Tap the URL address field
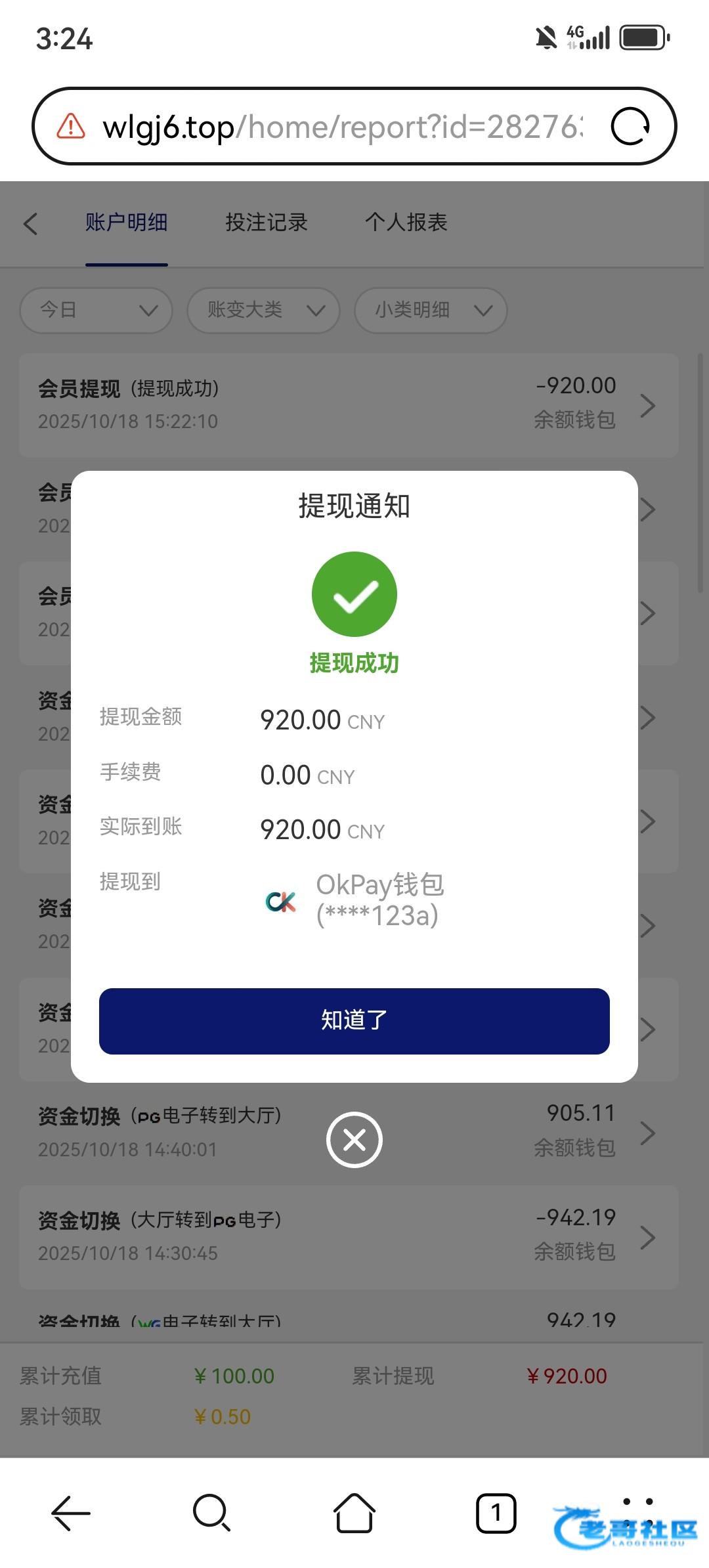The image size is (709, 1568). (x=341, y=126)
